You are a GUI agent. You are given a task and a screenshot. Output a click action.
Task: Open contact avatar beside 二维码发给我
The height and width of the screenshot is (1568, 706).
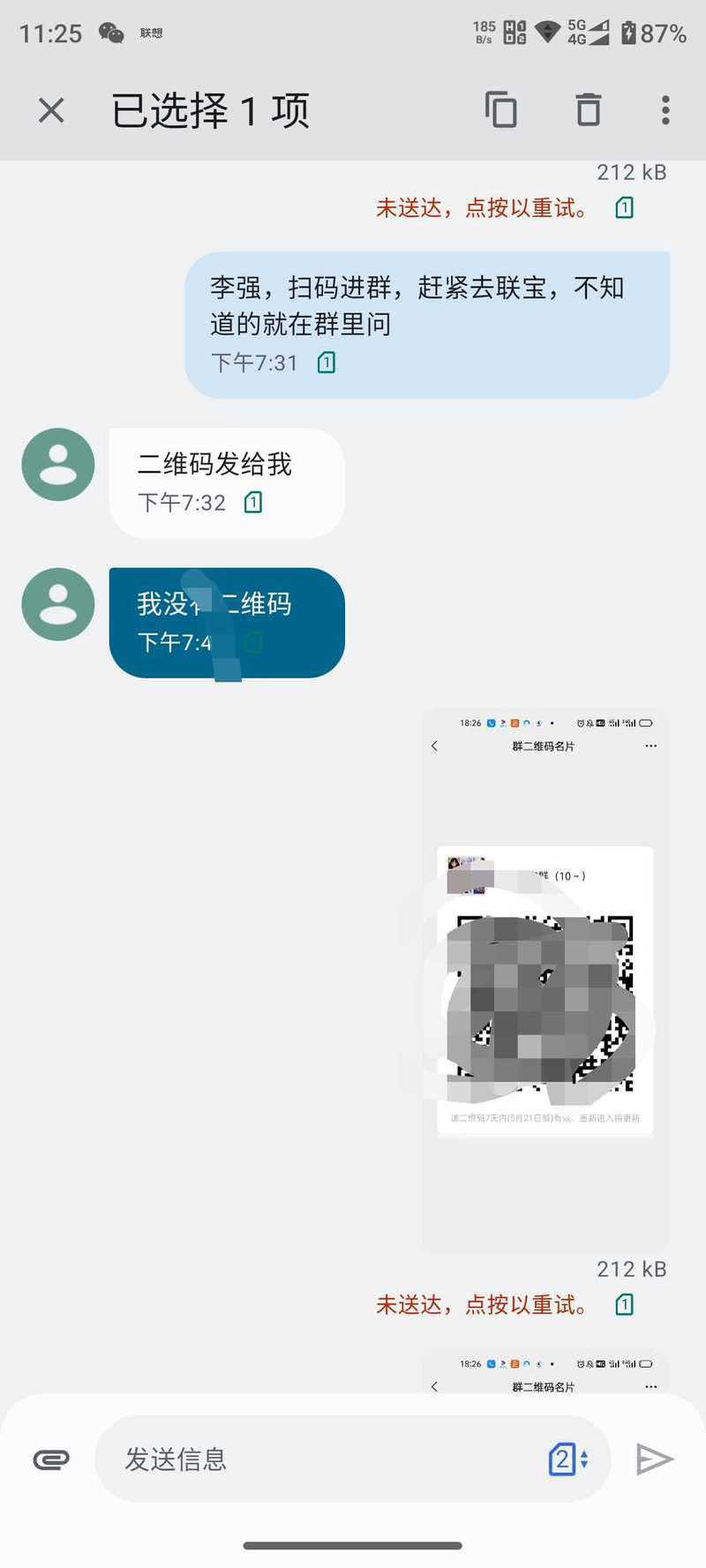click(x=58, y=464)
